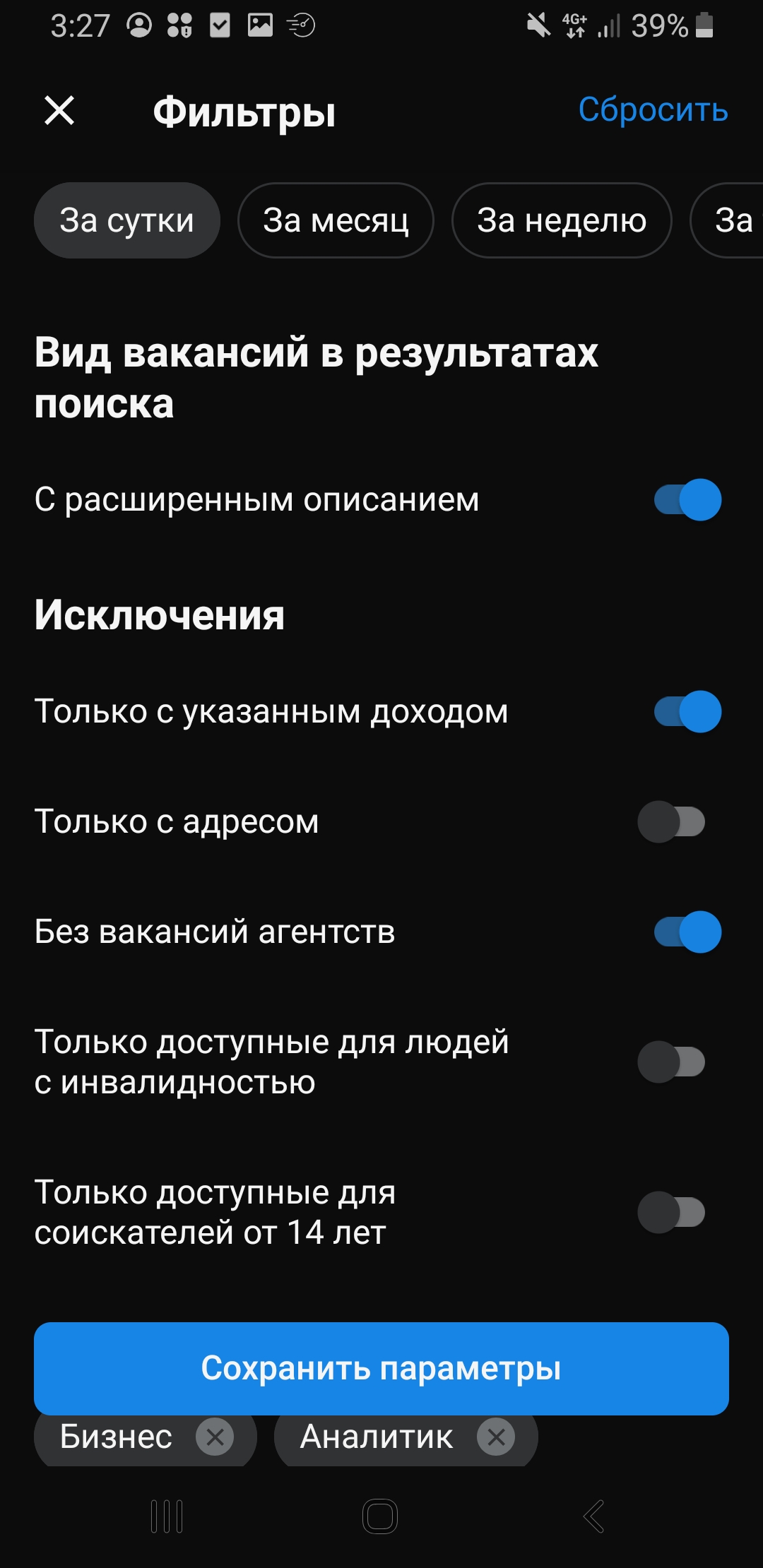Screen dimensions: 763x1568
Task: Open recent apps from navigation bar
Action: [167, 1516]
